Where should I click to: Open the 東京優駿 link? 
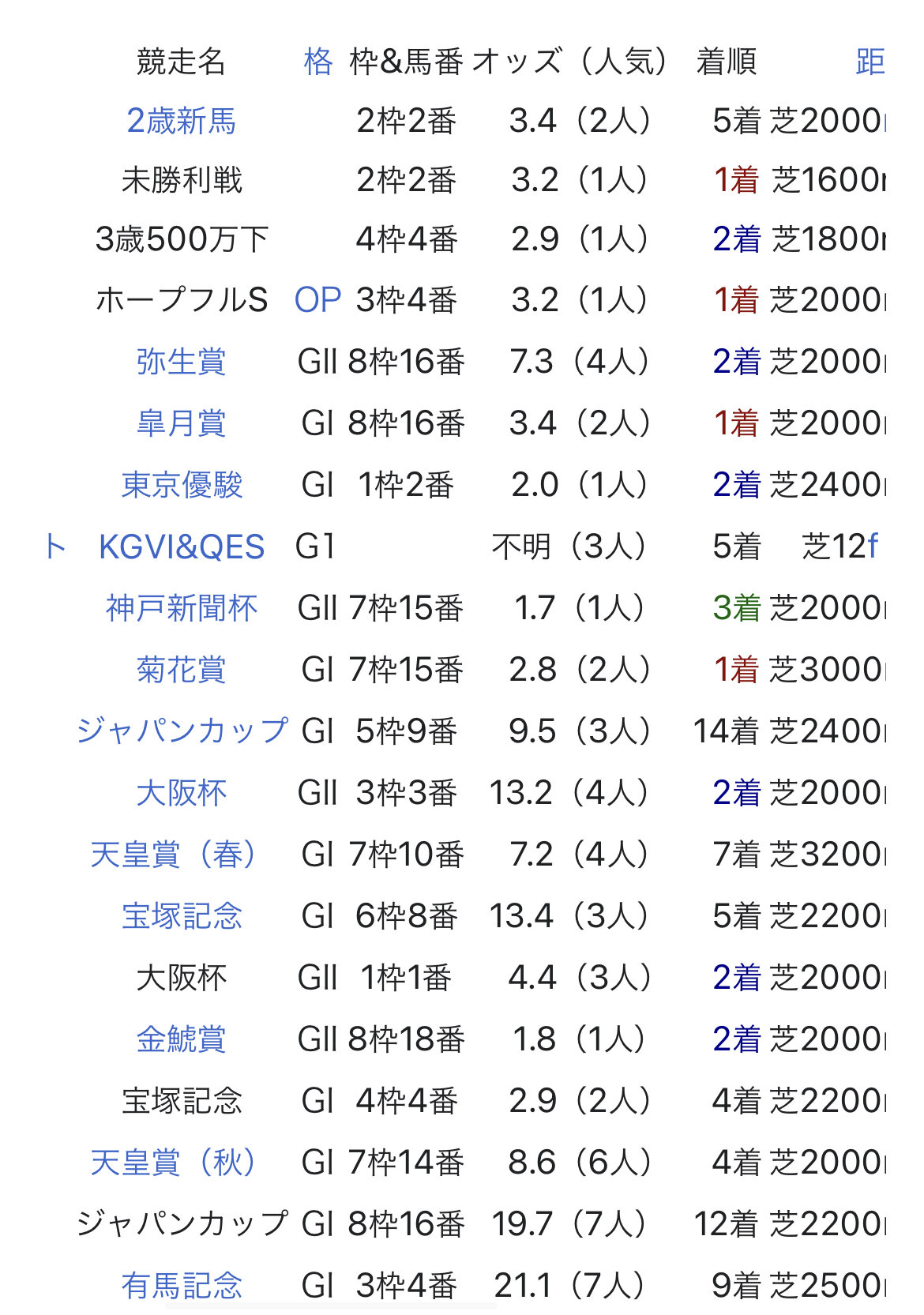181,485
